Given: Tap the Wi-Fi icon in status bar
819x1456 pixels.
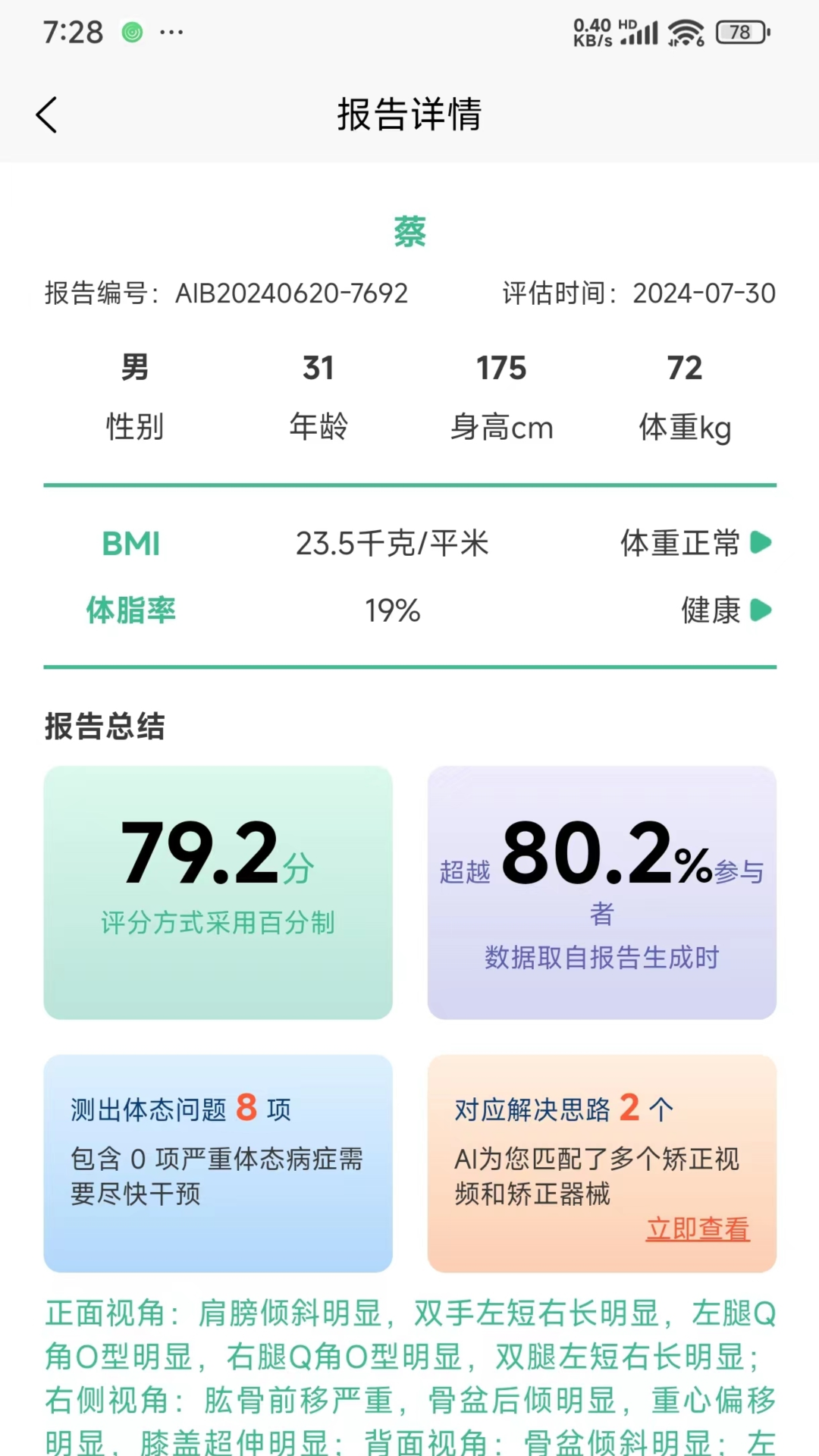Looking at the screenshot, I should 683,32.
